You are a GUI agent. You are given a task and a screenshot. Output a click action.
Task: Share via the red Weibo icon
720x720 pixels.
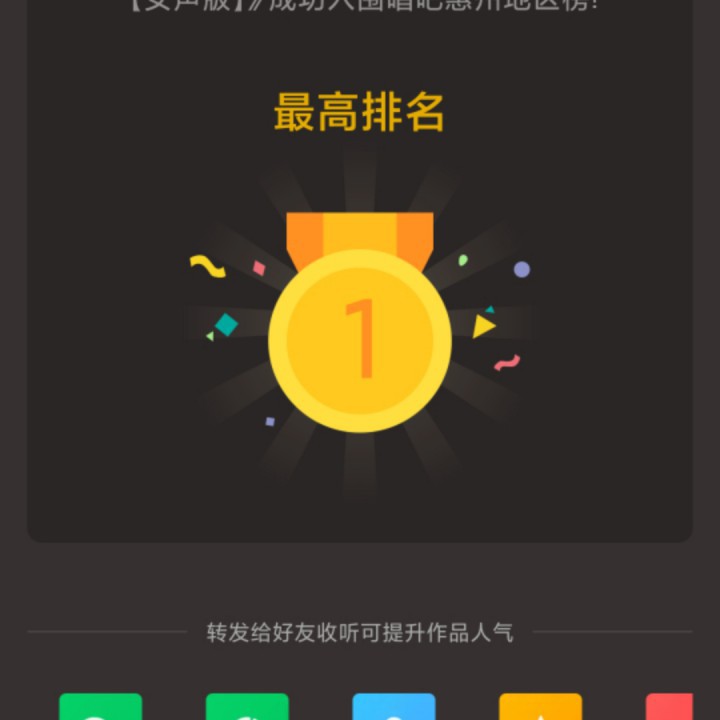(669, 707)
